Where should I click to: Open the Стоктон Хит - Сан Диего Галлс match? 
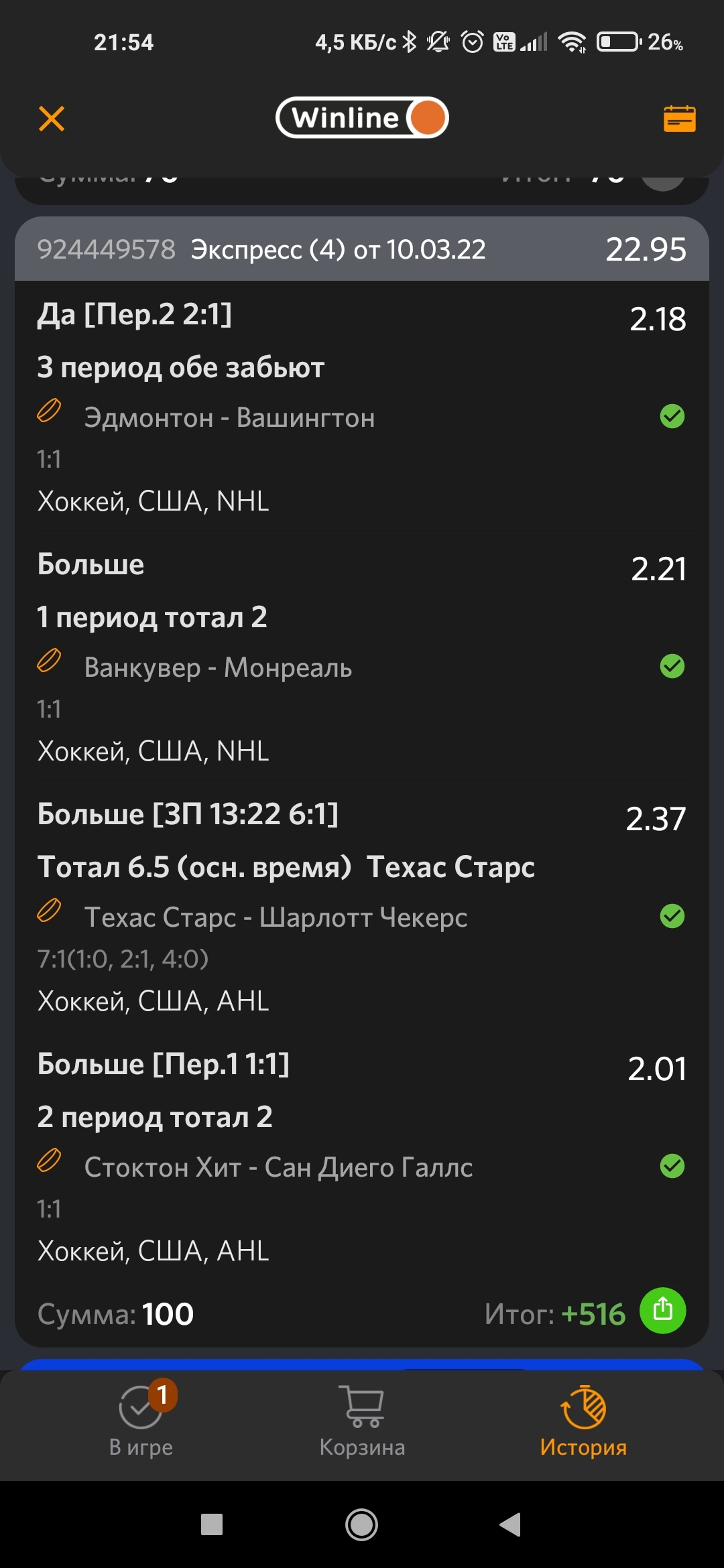click(278, 1167)
